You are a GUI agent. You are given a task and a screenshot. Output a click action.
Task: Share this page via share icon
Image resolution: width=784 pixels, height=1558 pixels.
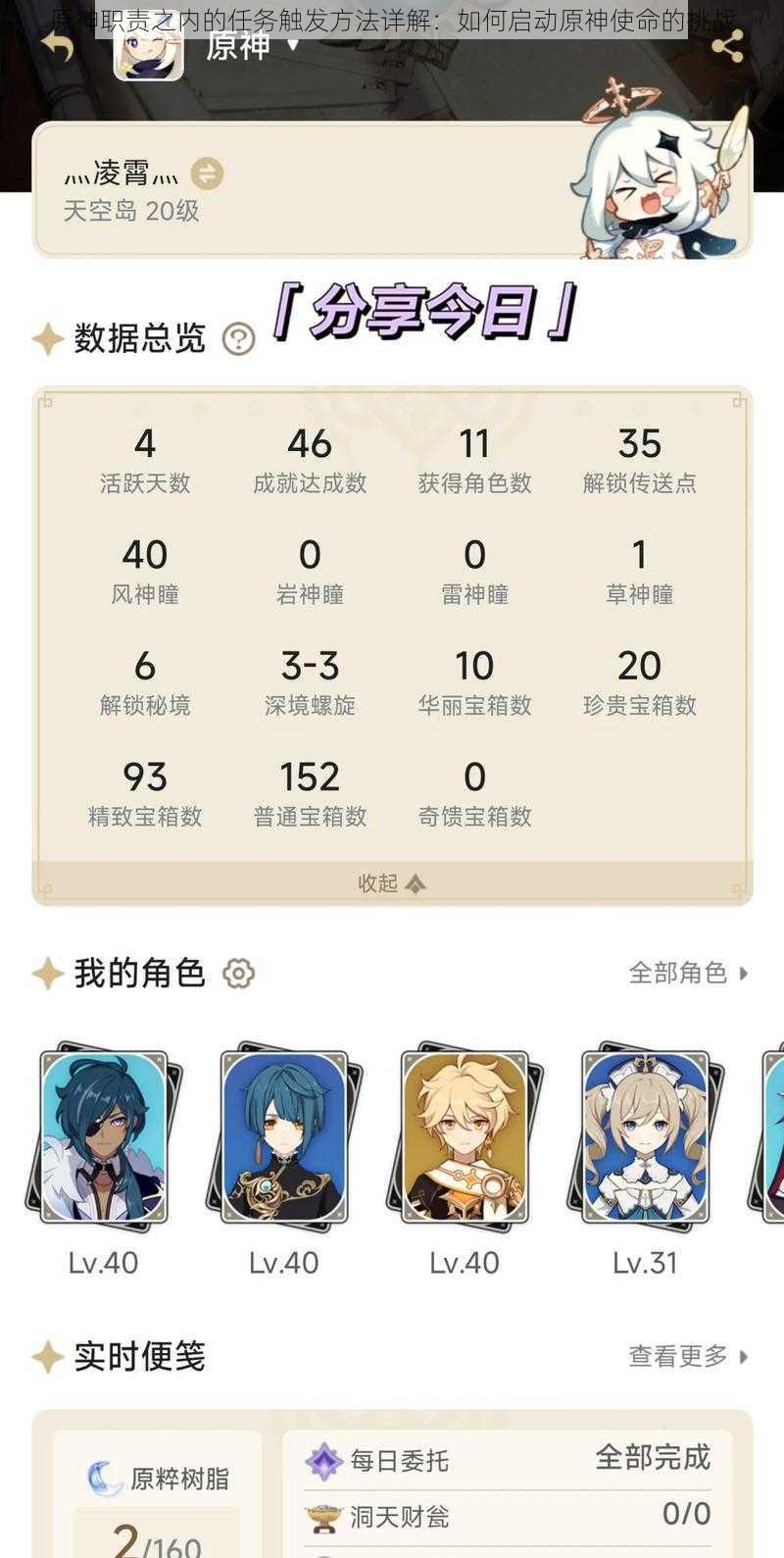tap(727, 46)
